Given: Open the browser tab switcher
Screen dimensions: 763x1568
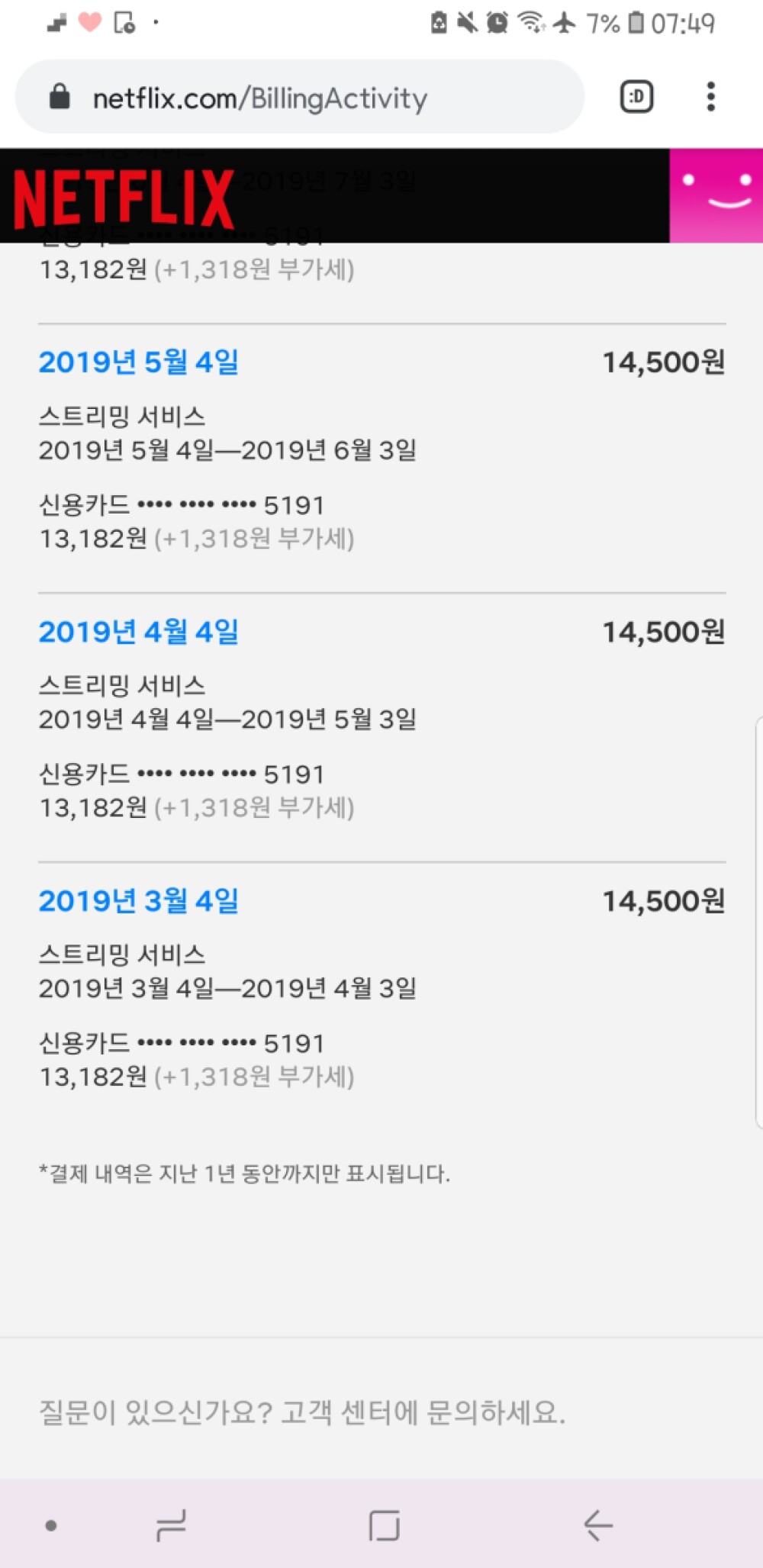Looking at the screenshot, I should pyautogui.click(x=636, y=97).
